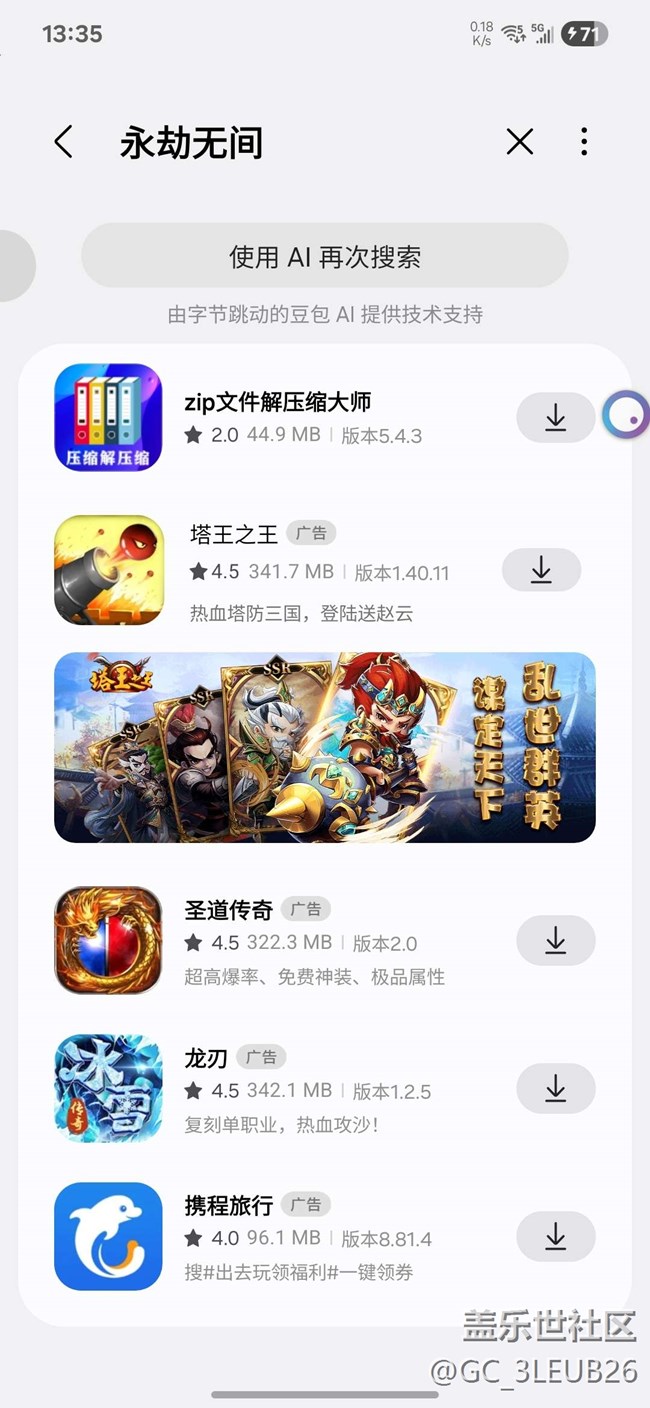The width and height of the screenshot is (650, 1408).
Task: Download zip文件解压缩大师
Action: click(556, 418)
